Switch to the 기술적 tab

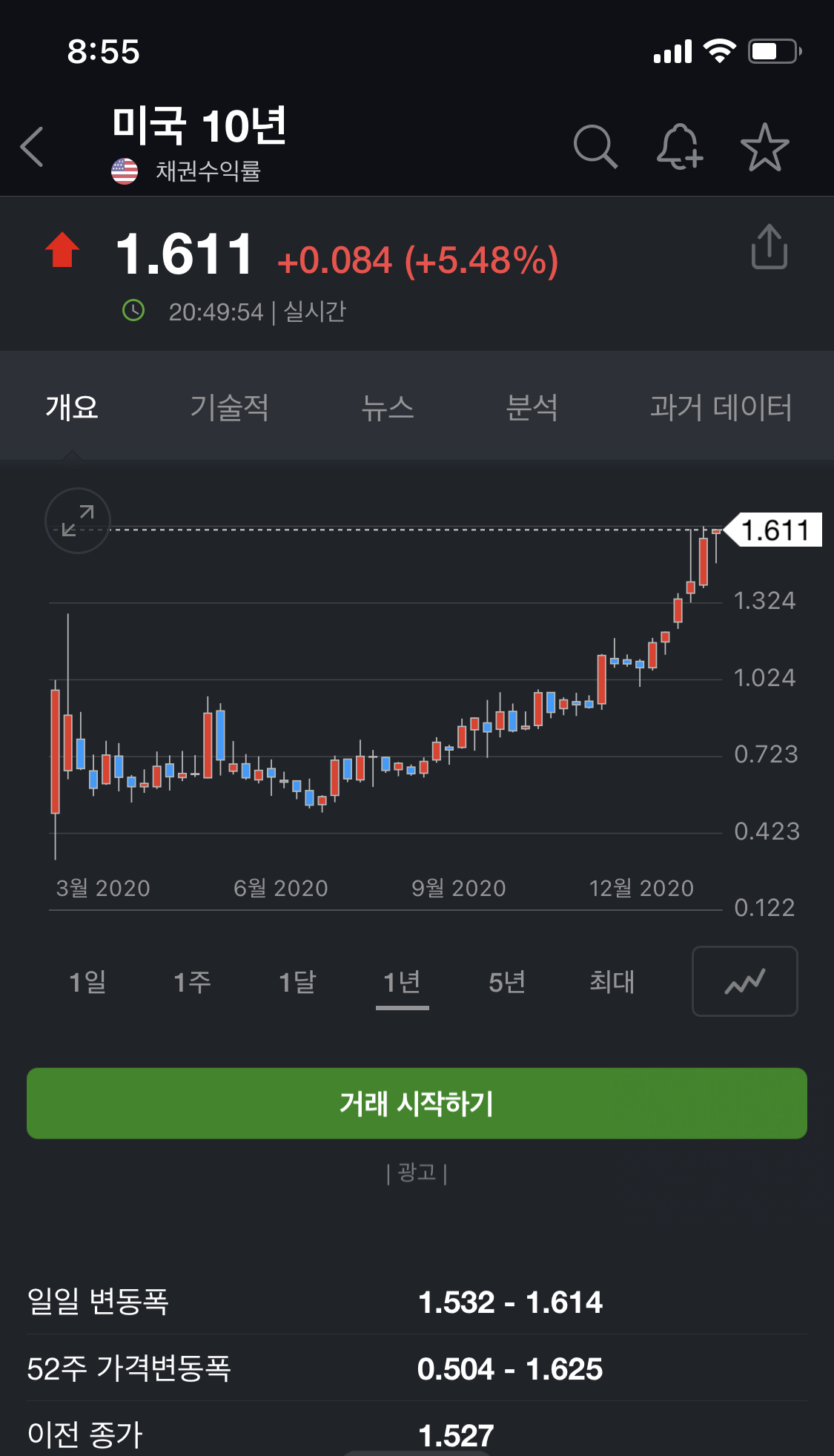pos(229,407)
